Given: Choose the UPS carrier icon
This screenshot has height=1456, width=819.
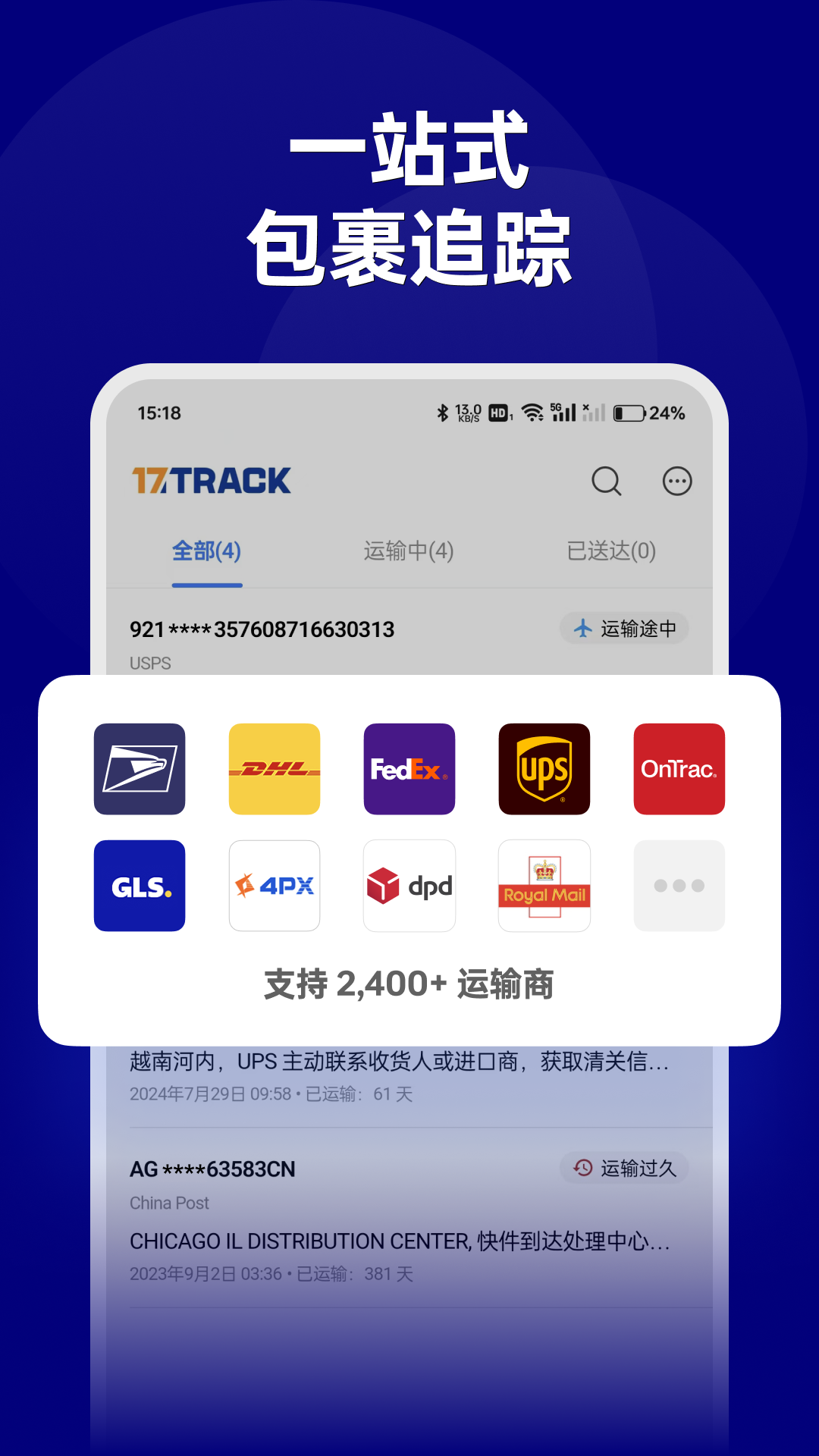Looking at the screenshot, I should click(x=544, y=769).
